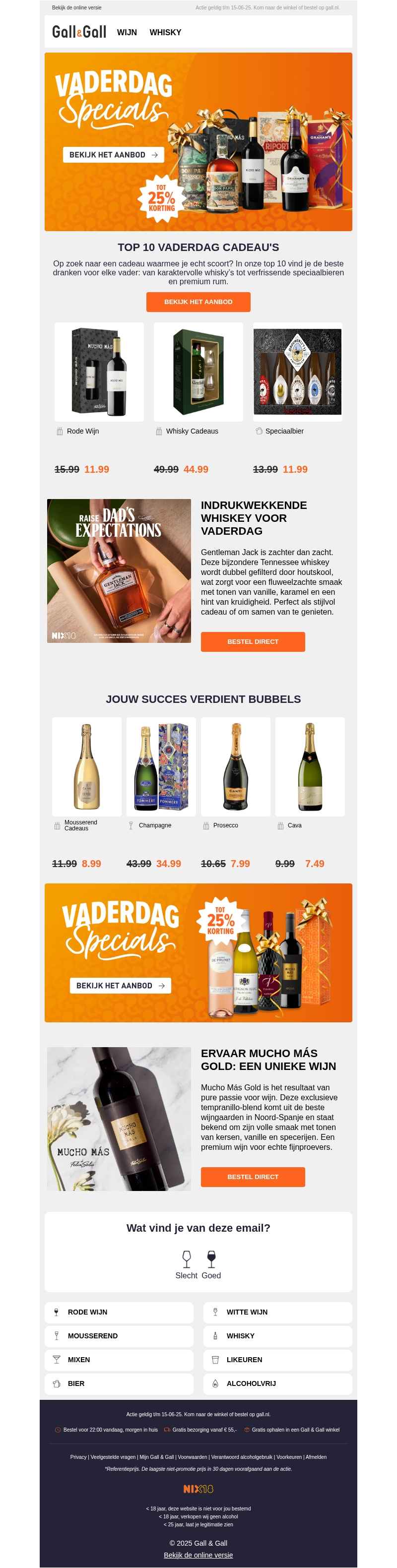Tap the Afmelden link in the footer
397x1568 pixels.
click(x=316, y=1456)
